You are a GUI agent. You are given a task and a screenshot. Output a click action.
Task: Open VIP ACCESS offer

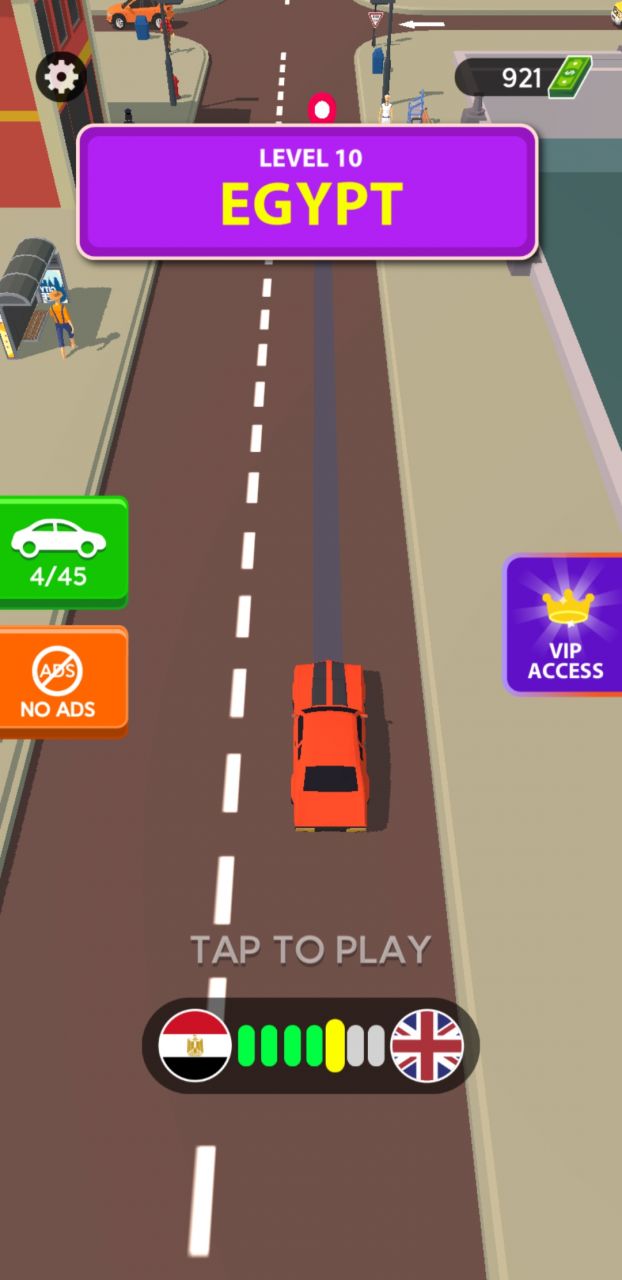[x=564, y=625]
